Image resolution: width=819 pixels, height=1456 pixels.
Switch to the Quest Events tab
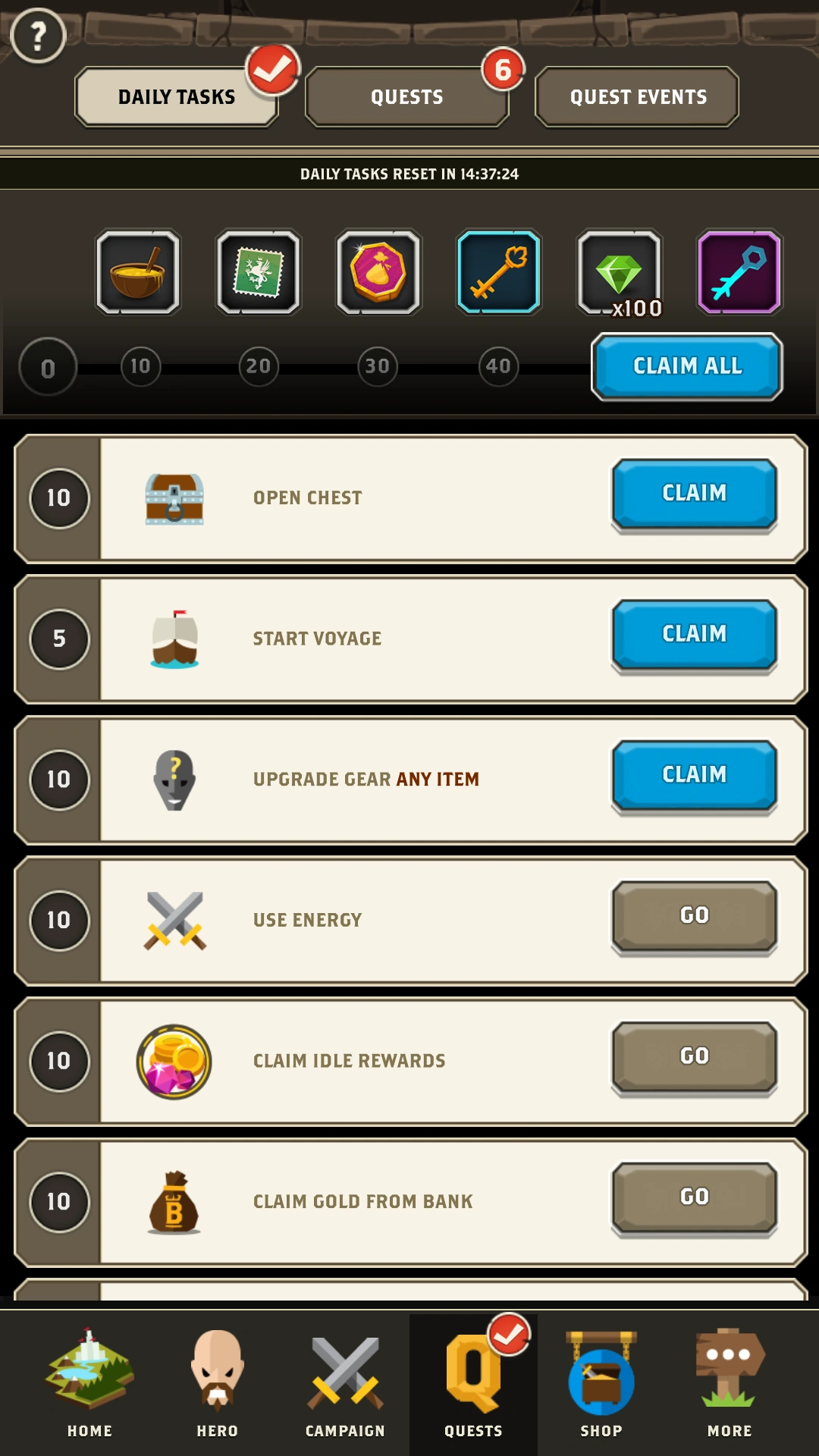click(637, 97)
